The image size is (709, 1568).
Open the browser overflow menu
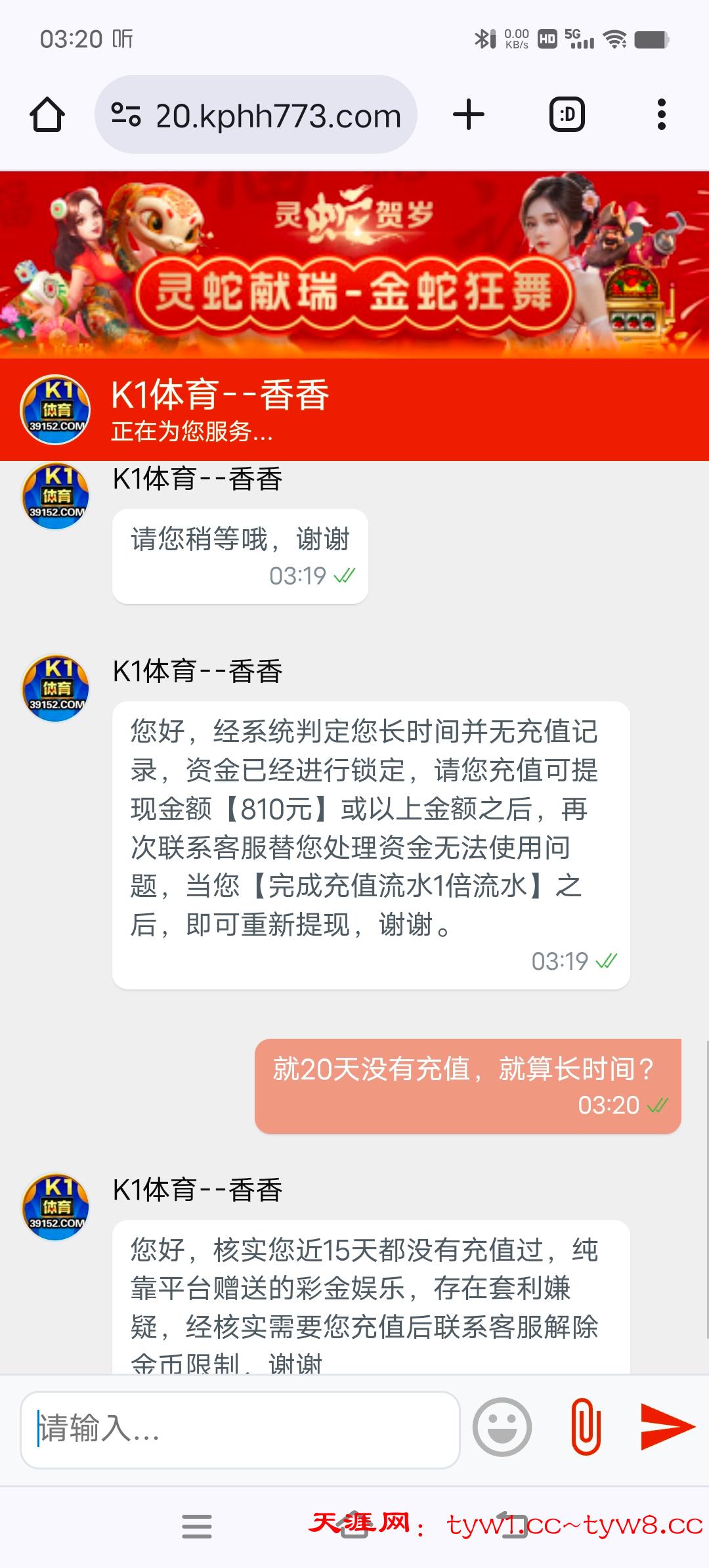pyautogui.click(x=661, y=115)
